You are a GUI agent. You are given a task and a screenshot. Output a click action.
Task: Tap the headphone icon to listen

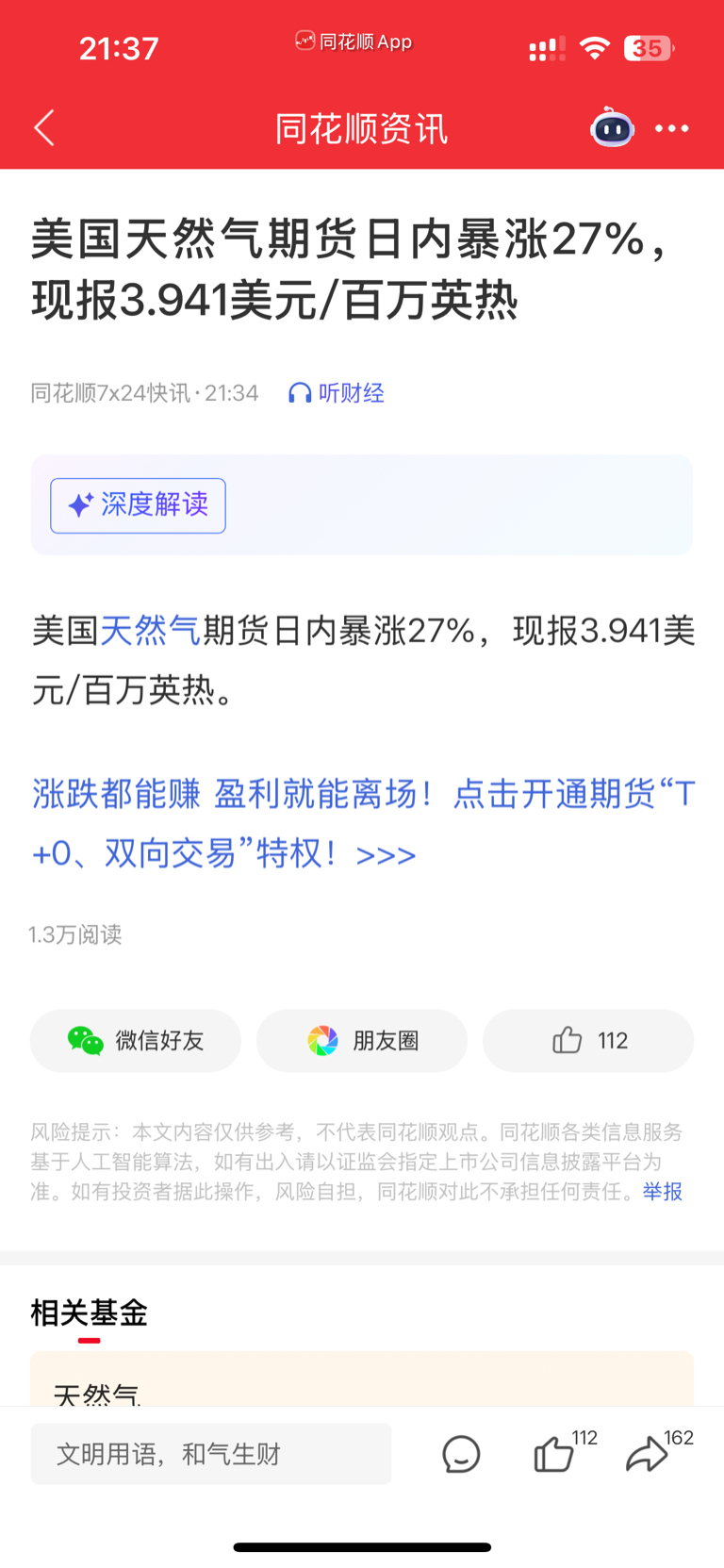300,392
